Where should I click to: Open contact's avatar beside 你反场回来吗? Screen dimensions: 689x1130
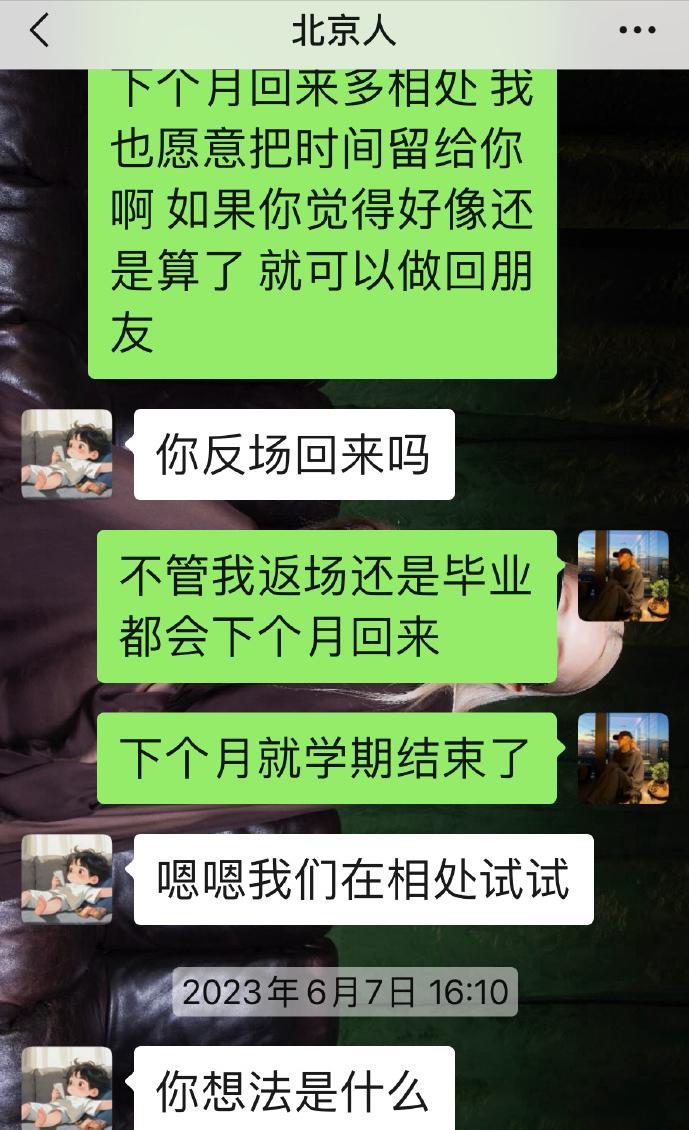[67, 454]
